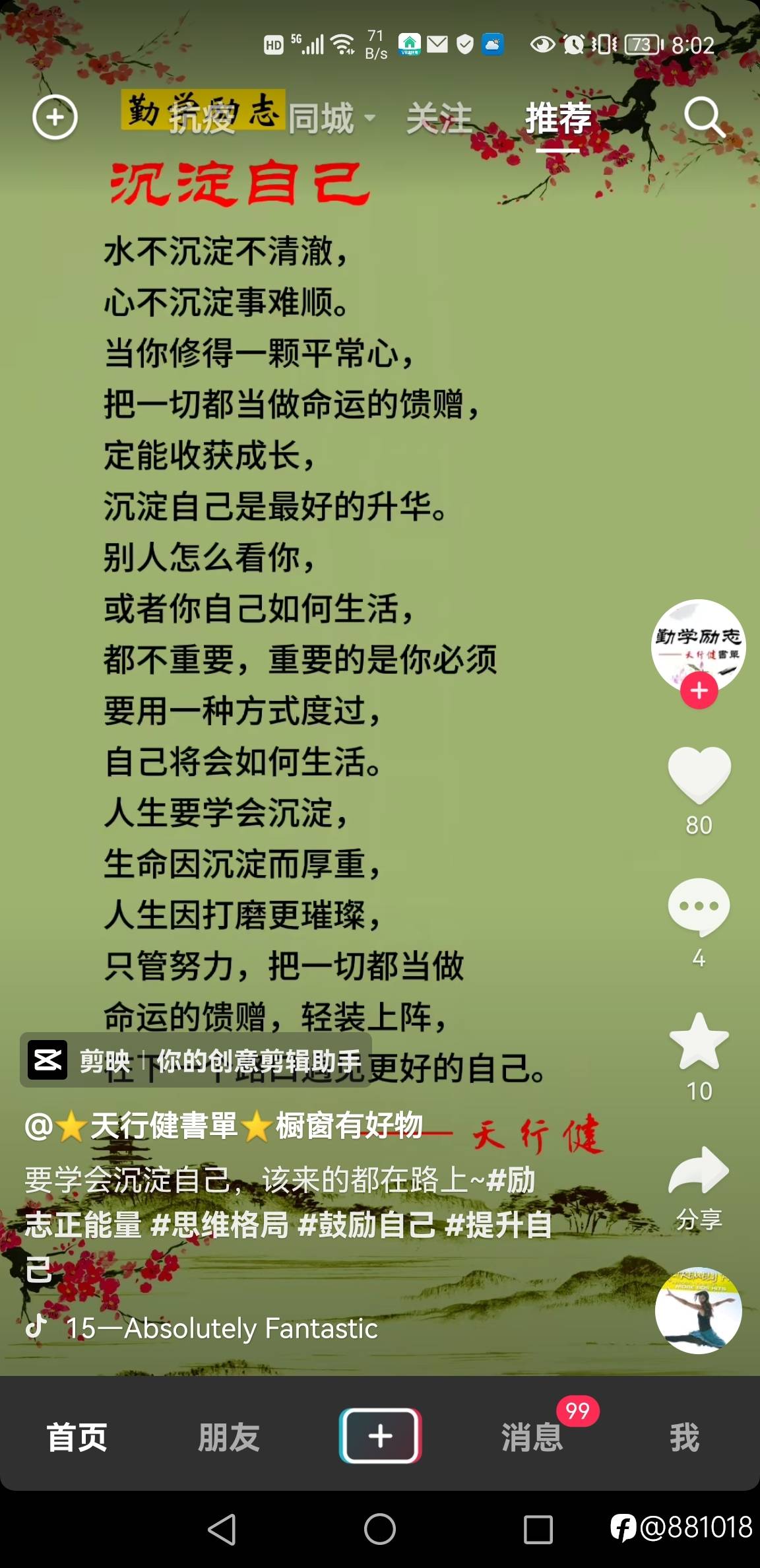The width and height of the screenshot is (760, 1568).
Task: Switch to the 关注 tab
Action: [x=439, y=119]
